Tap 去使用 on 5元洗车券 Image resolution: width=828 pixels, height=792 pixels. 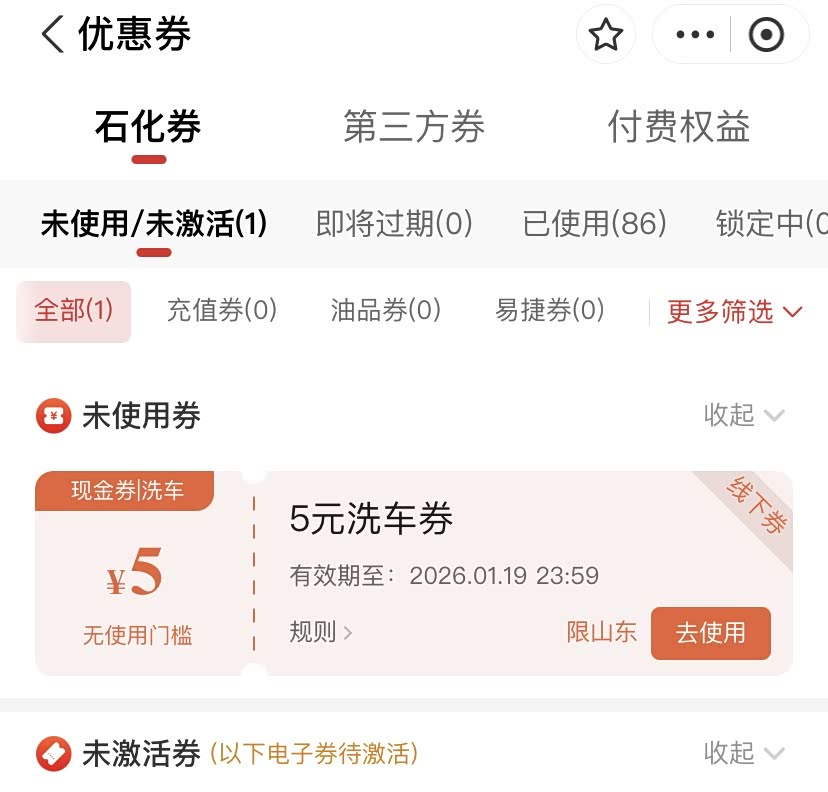click(x=710, y=633)
